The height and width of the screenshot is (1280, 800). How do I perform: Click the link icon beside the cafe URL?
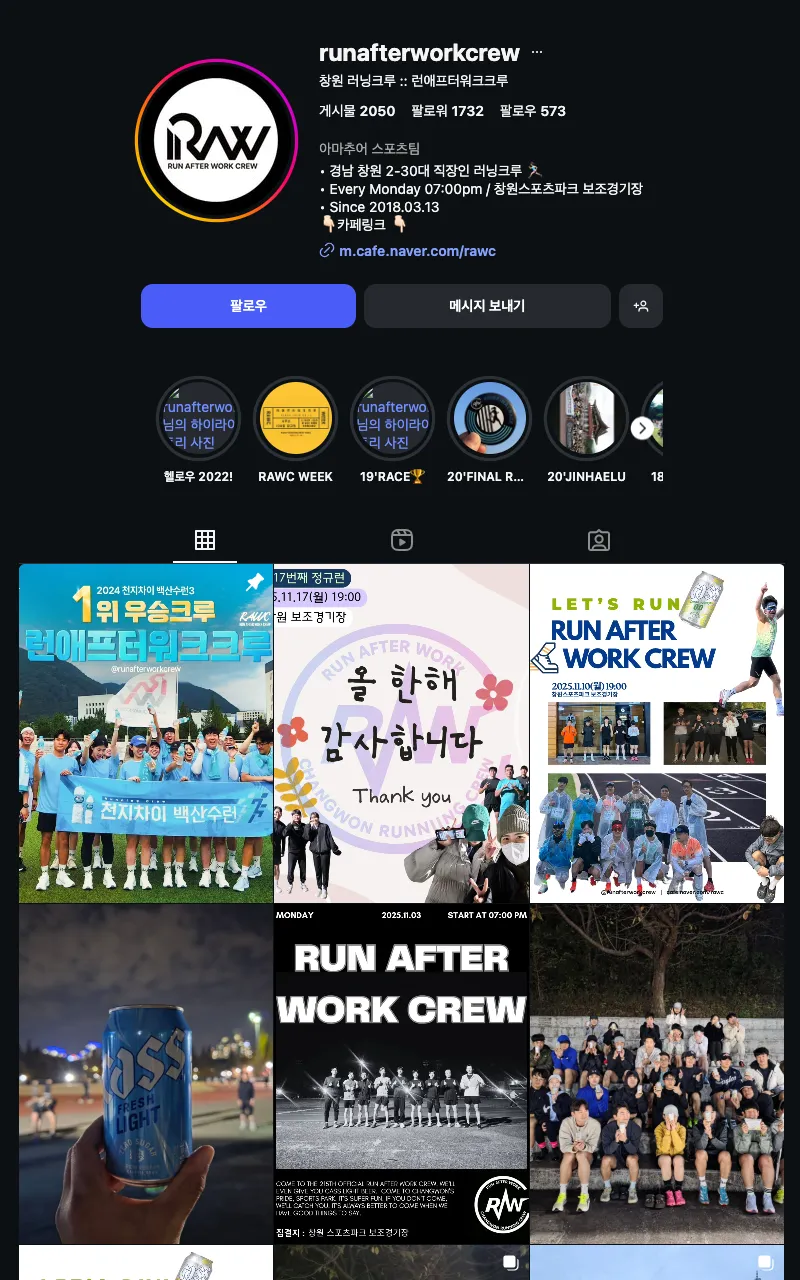click(x=327, y=251)
